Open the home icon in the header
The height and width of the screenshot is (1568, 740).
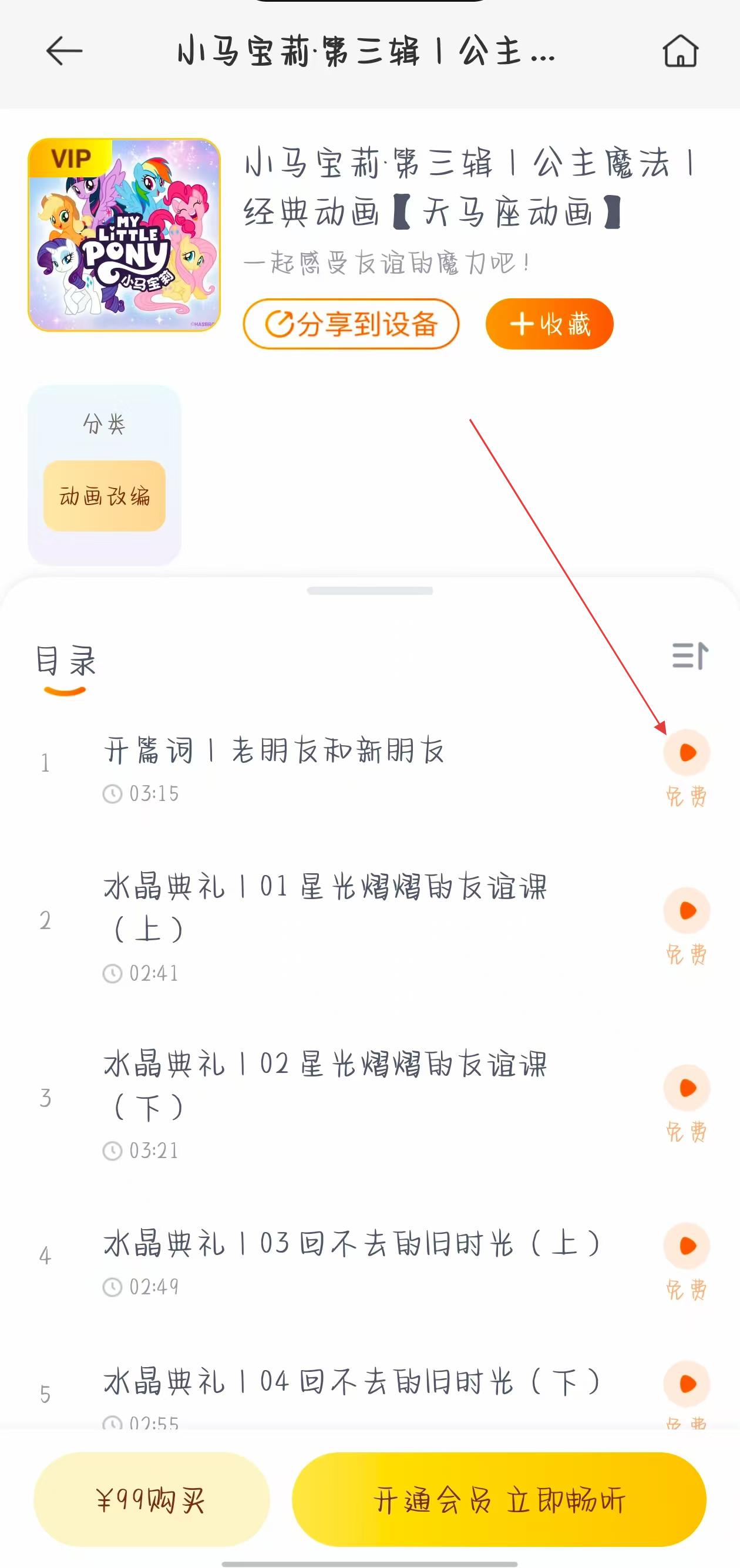(x=680, y=51)
